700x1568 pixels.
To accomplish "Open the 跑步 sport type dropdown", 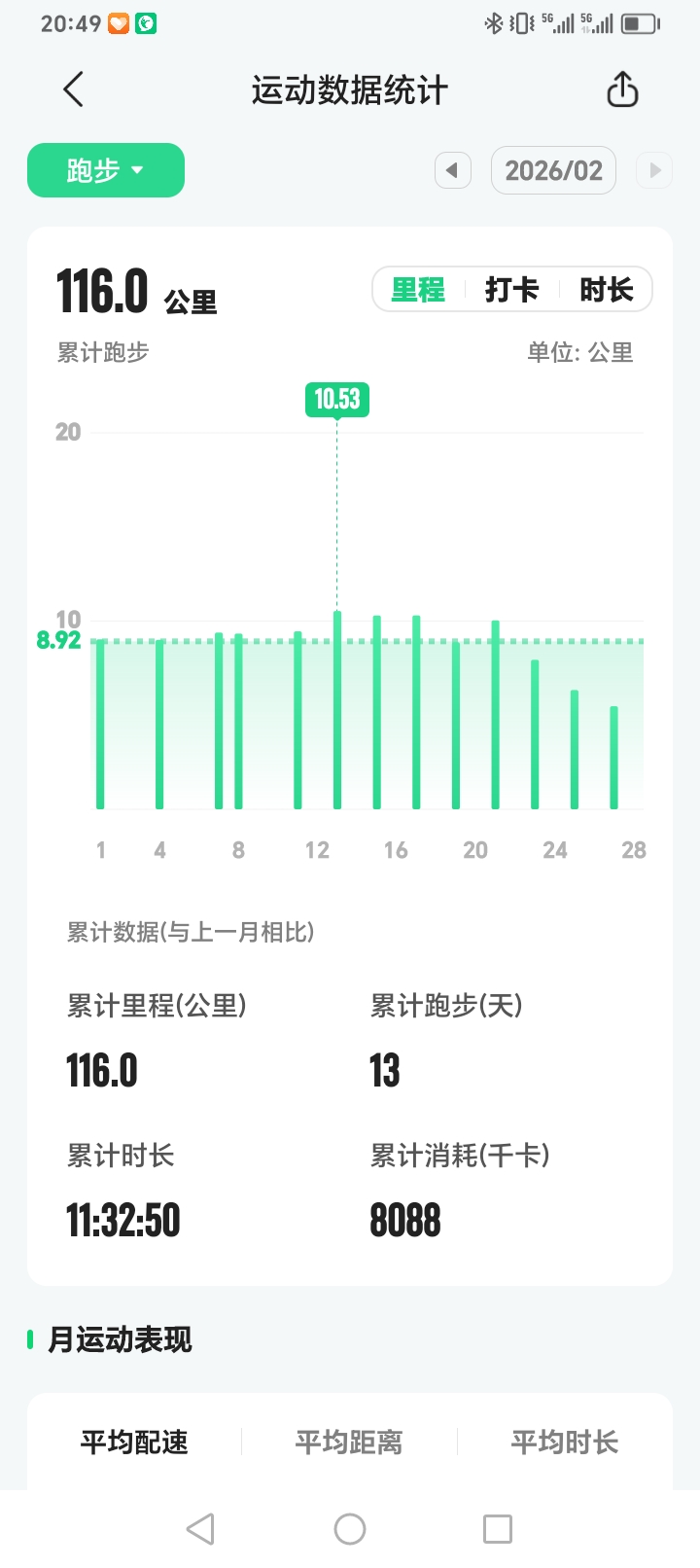I will pos(105,169).
